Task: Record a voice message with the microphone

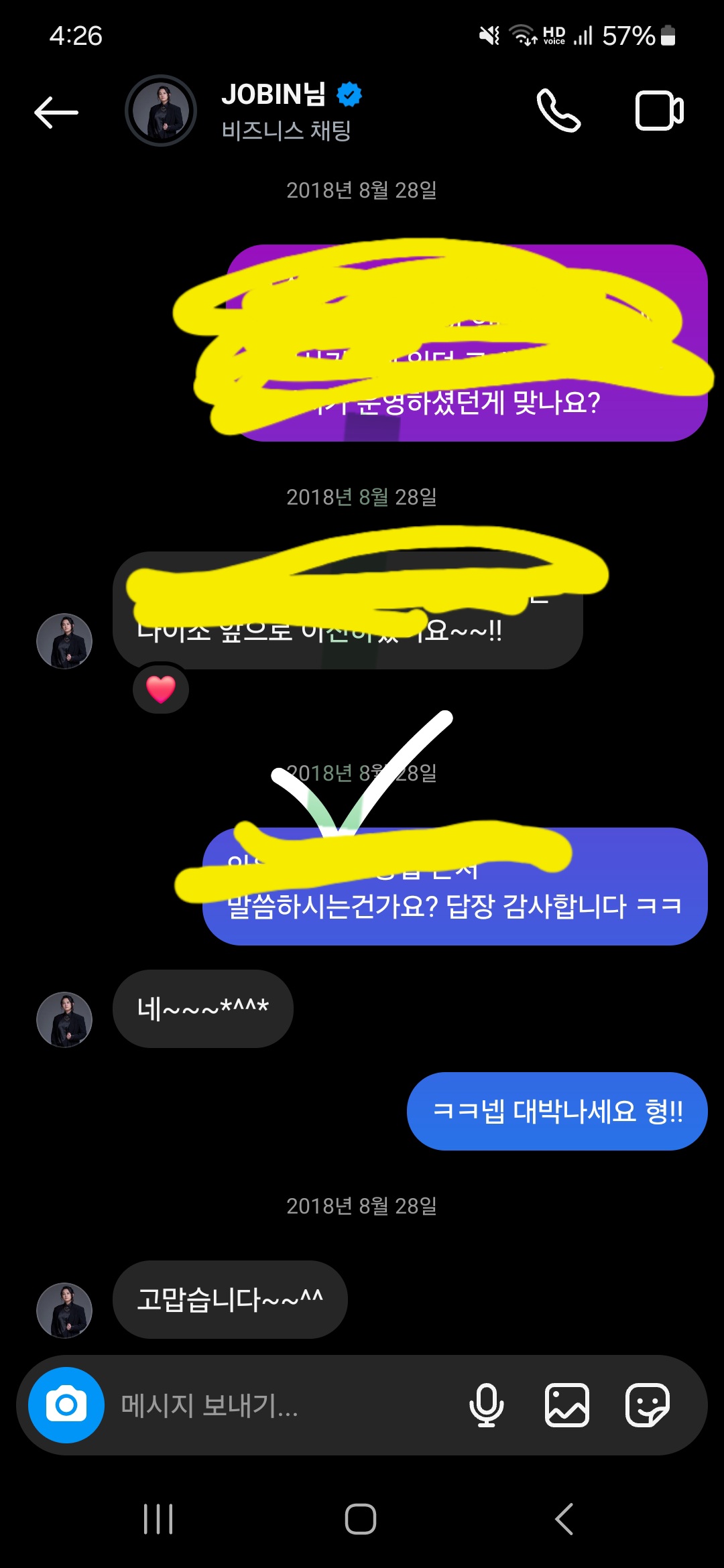Action: point(486,1404)
